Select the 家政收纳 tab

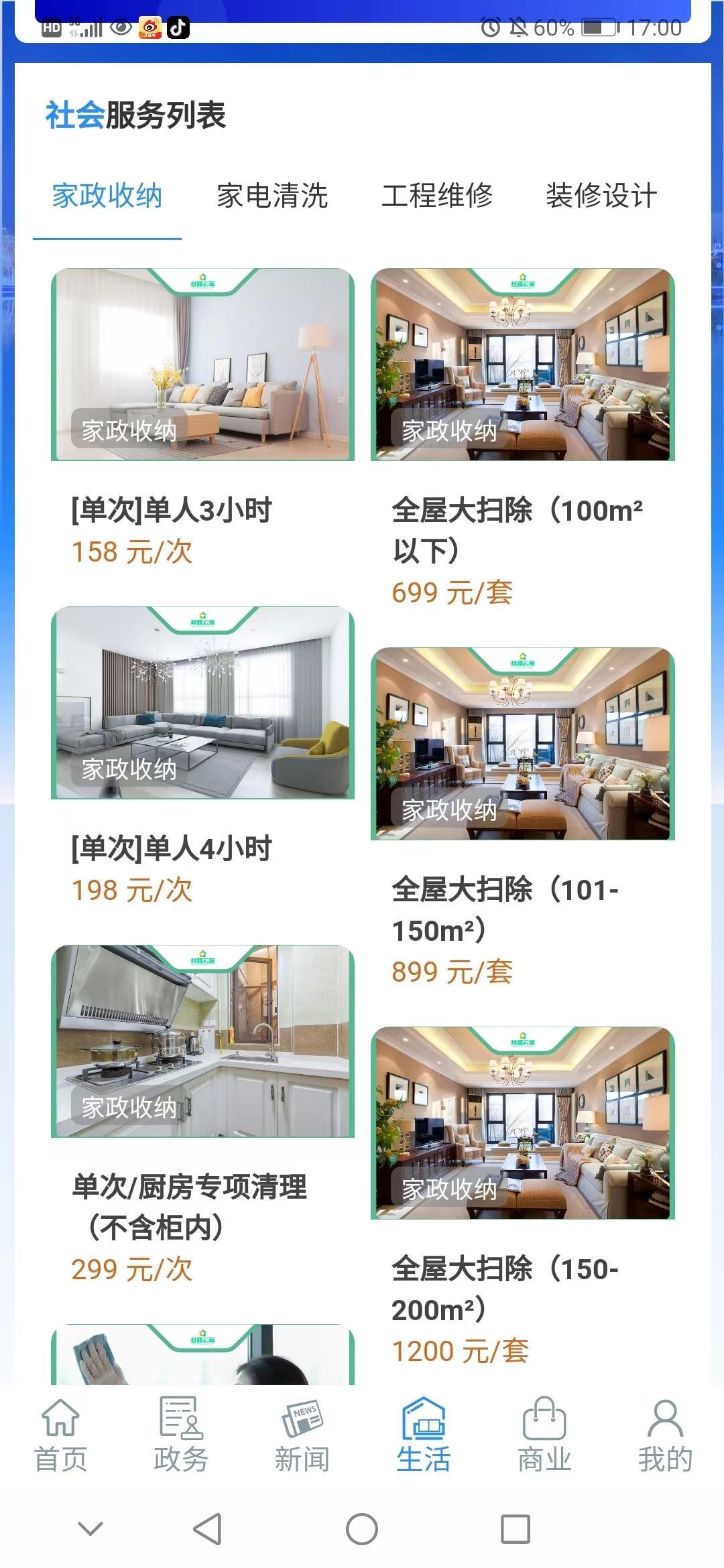click(107, 196)
